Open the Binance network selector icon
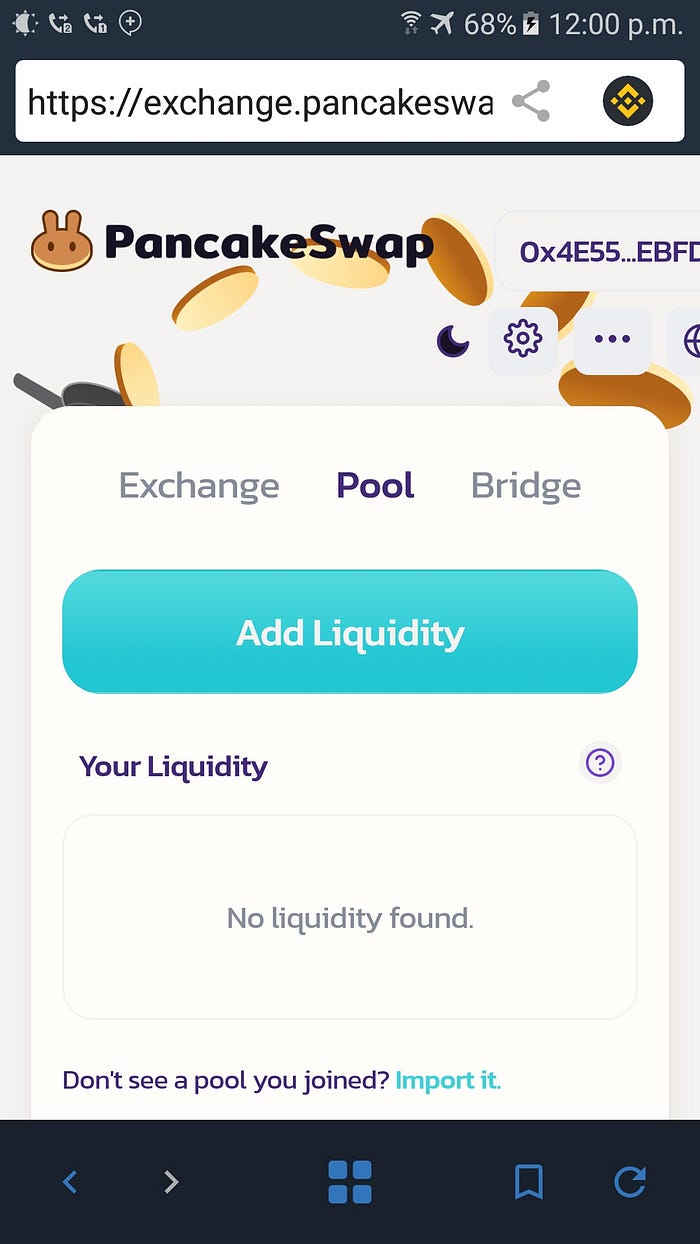This screenshot has width=700, height=1244. (x=628, y=102)
